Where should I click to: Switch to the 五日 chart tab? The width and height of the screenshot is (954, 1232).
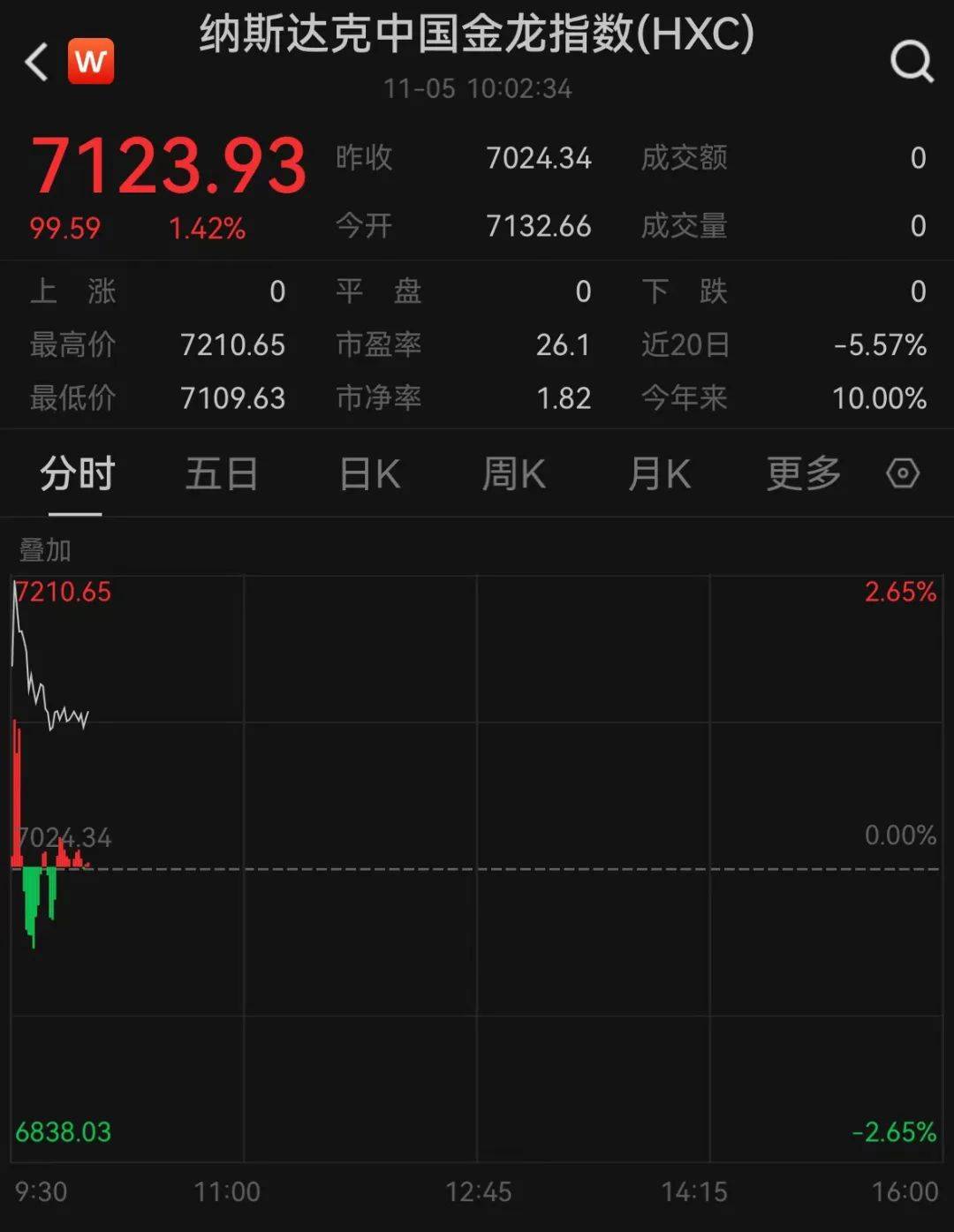(221, 474)
